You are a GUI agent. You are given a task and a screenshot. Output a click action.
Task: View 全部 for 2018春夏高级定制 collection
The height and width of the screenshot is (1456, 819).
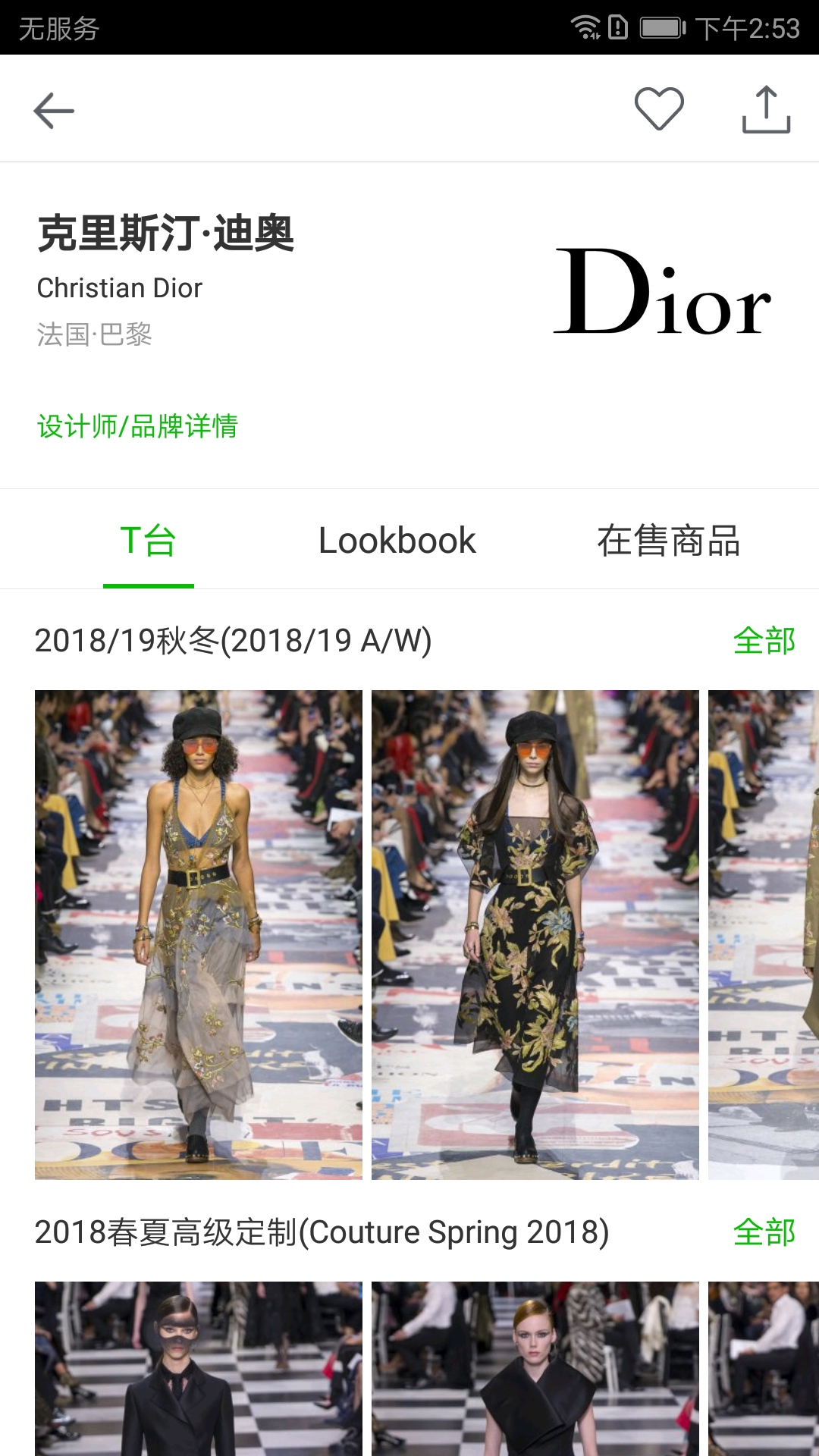764,1232
